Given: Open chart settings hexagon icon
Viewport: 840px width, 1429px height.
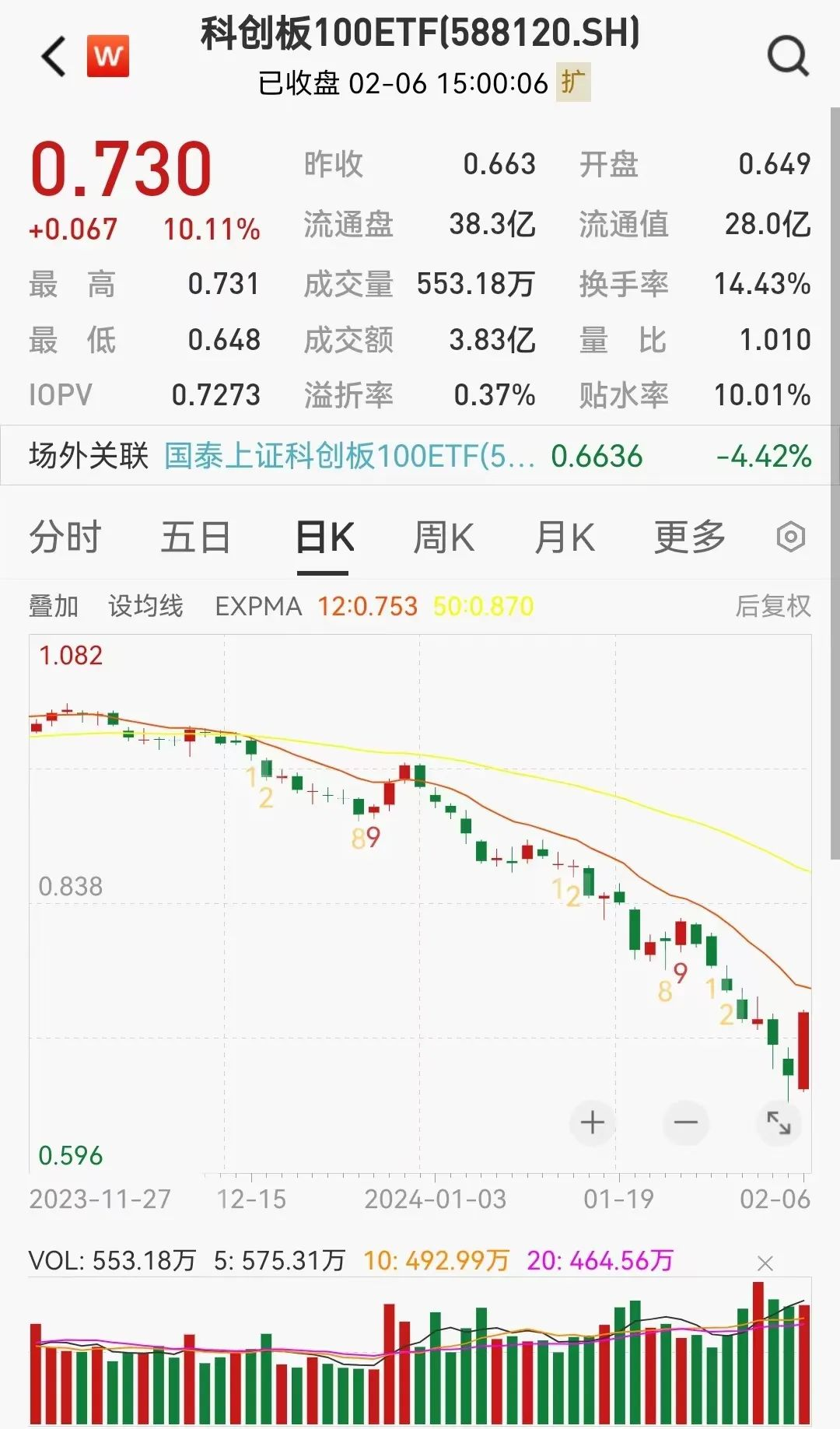Looking at the screenshot, I should 790,538.
